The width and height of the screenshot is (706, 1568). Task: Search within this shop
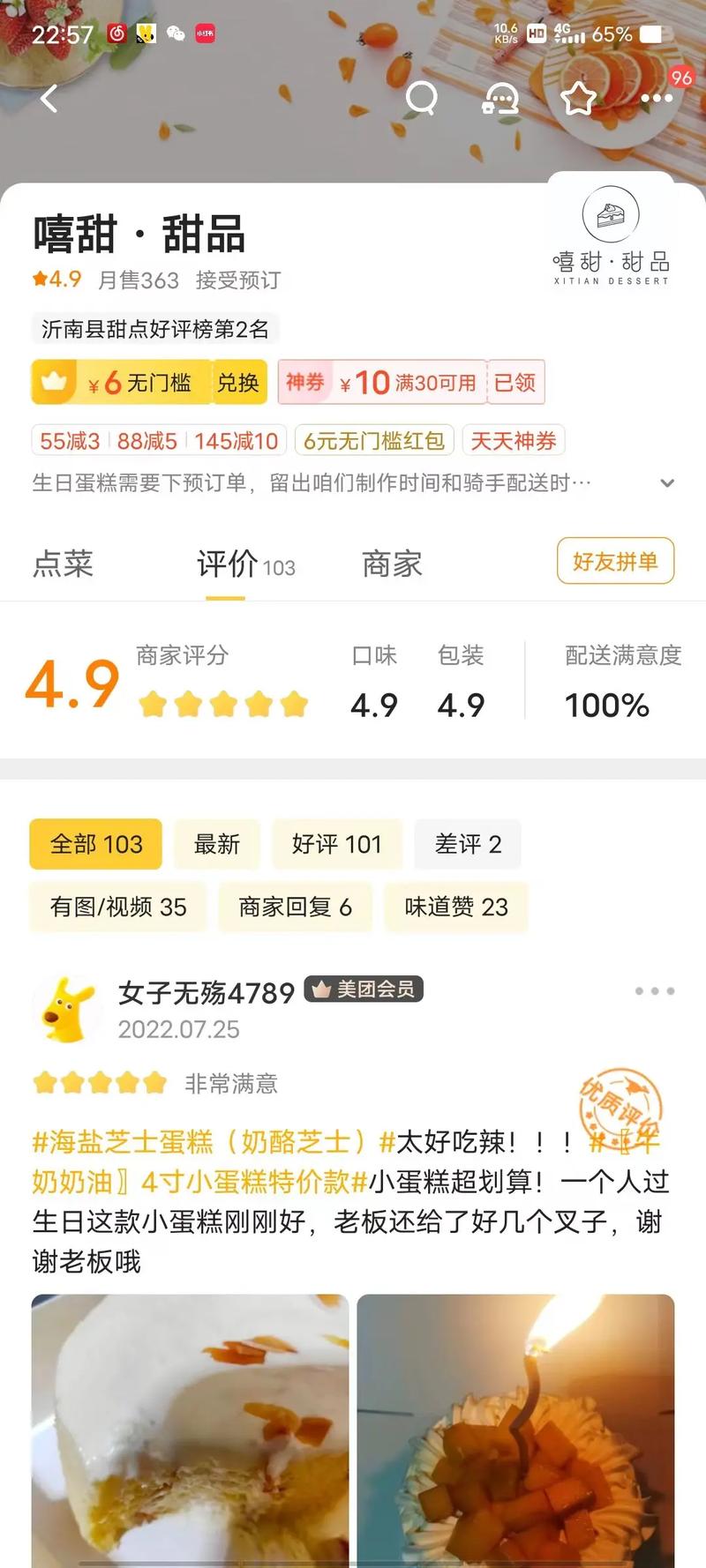421,98
